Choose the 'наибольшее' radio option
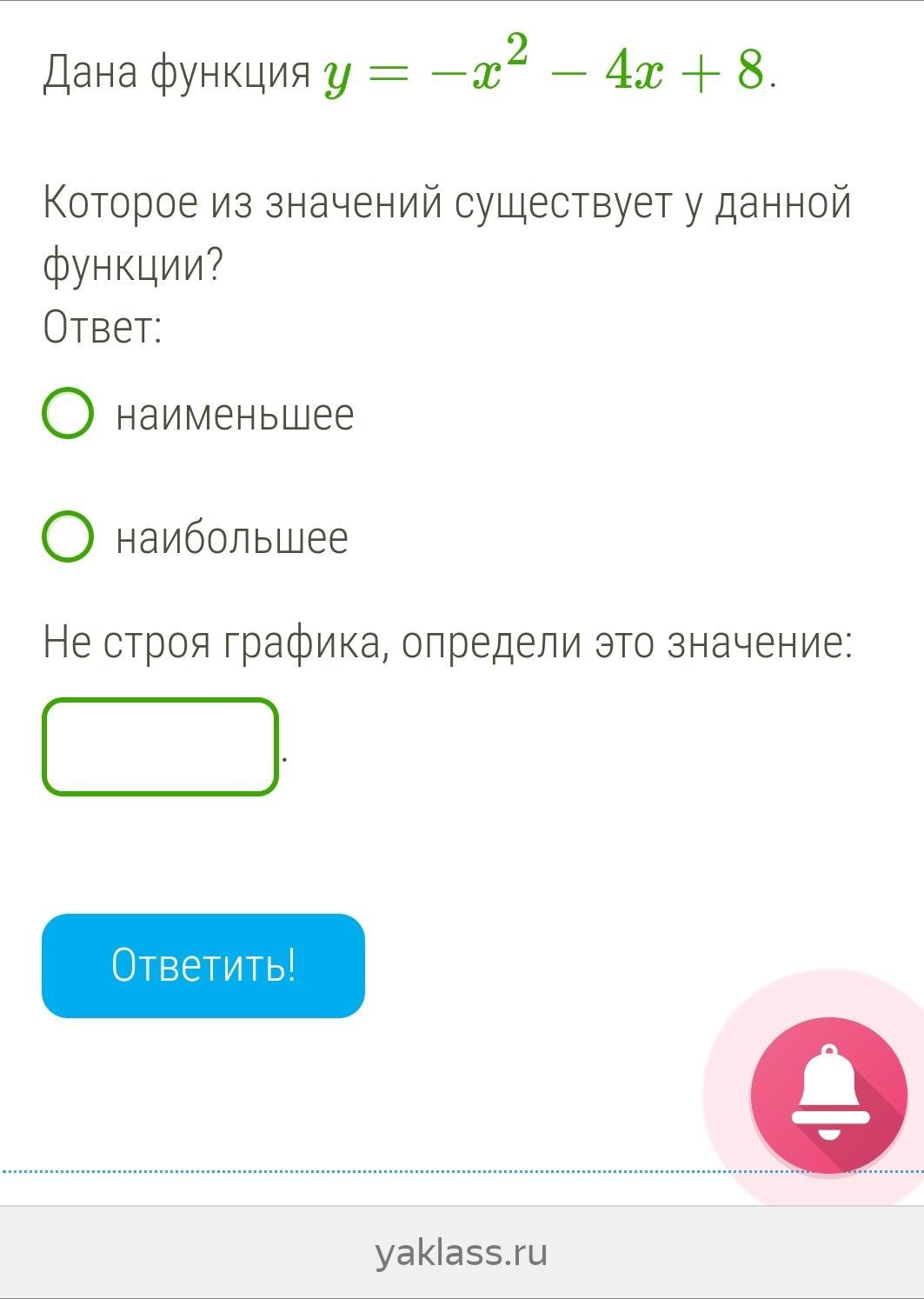 coord(68,536)
